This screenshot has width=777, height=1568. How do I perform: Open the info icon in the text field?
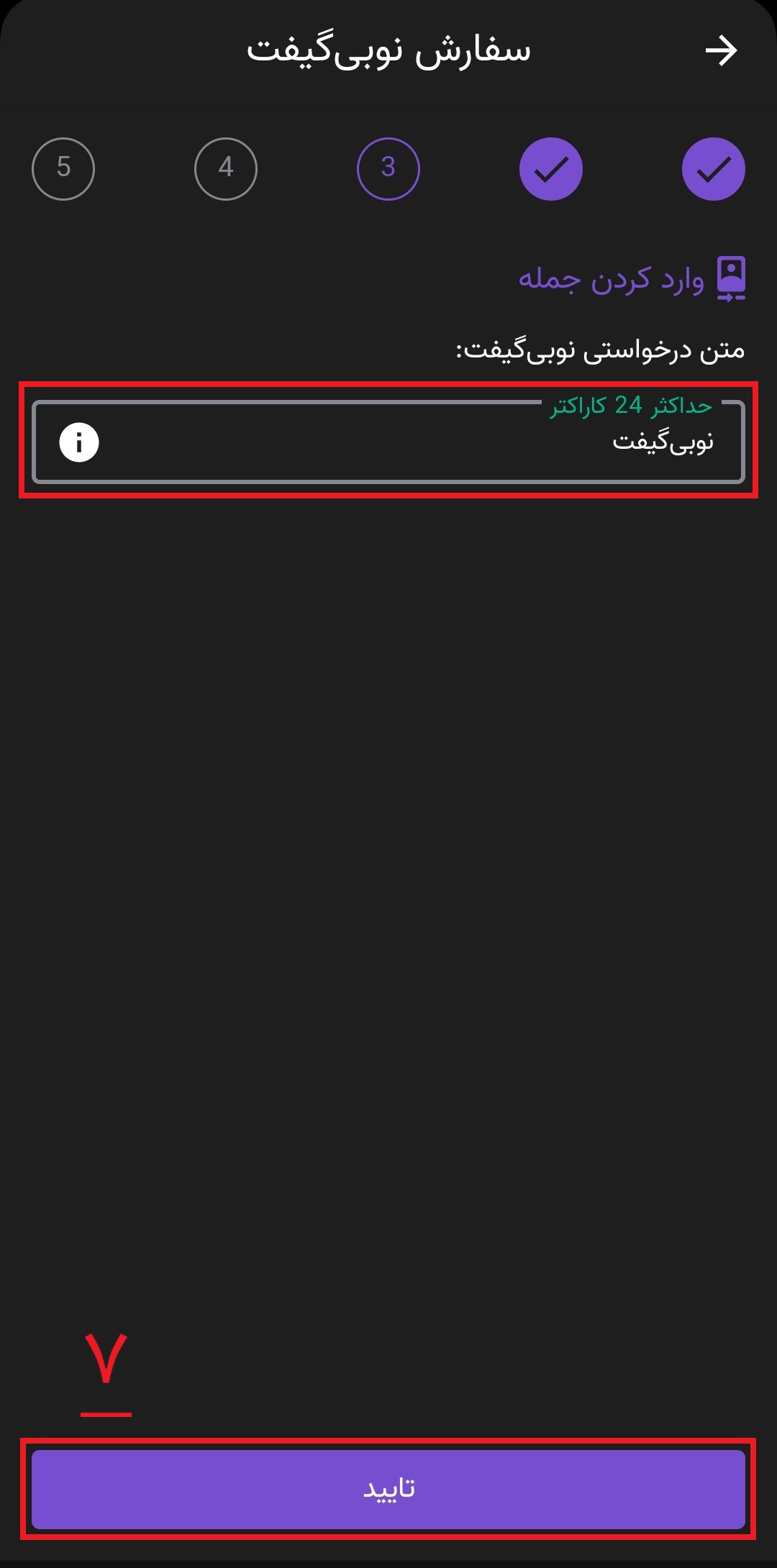pyautogui.click(x=79, y=442)
